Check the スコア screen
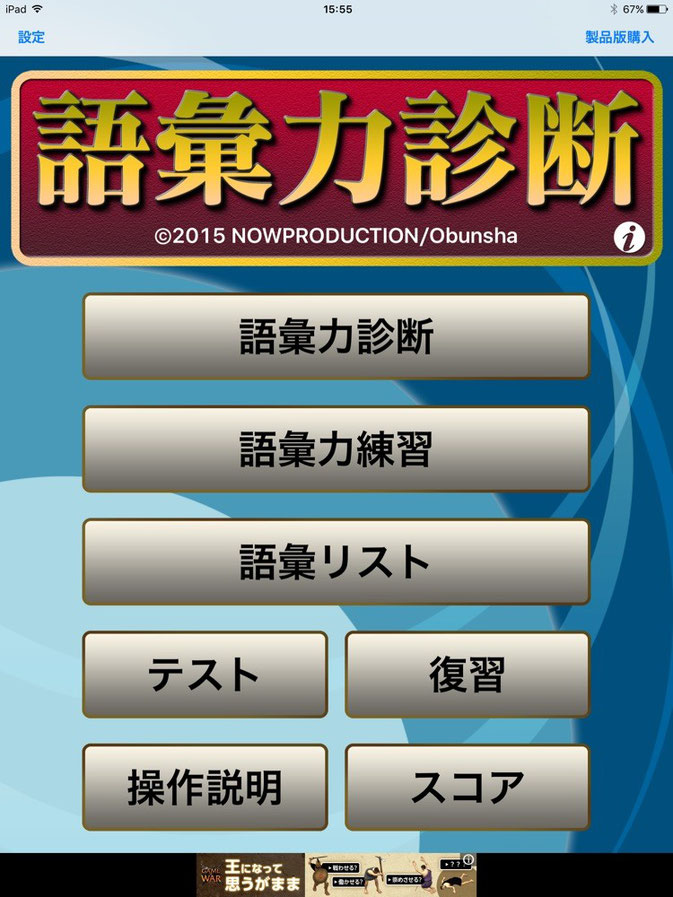This screenshot has width=673, height=897. (467, 788)
